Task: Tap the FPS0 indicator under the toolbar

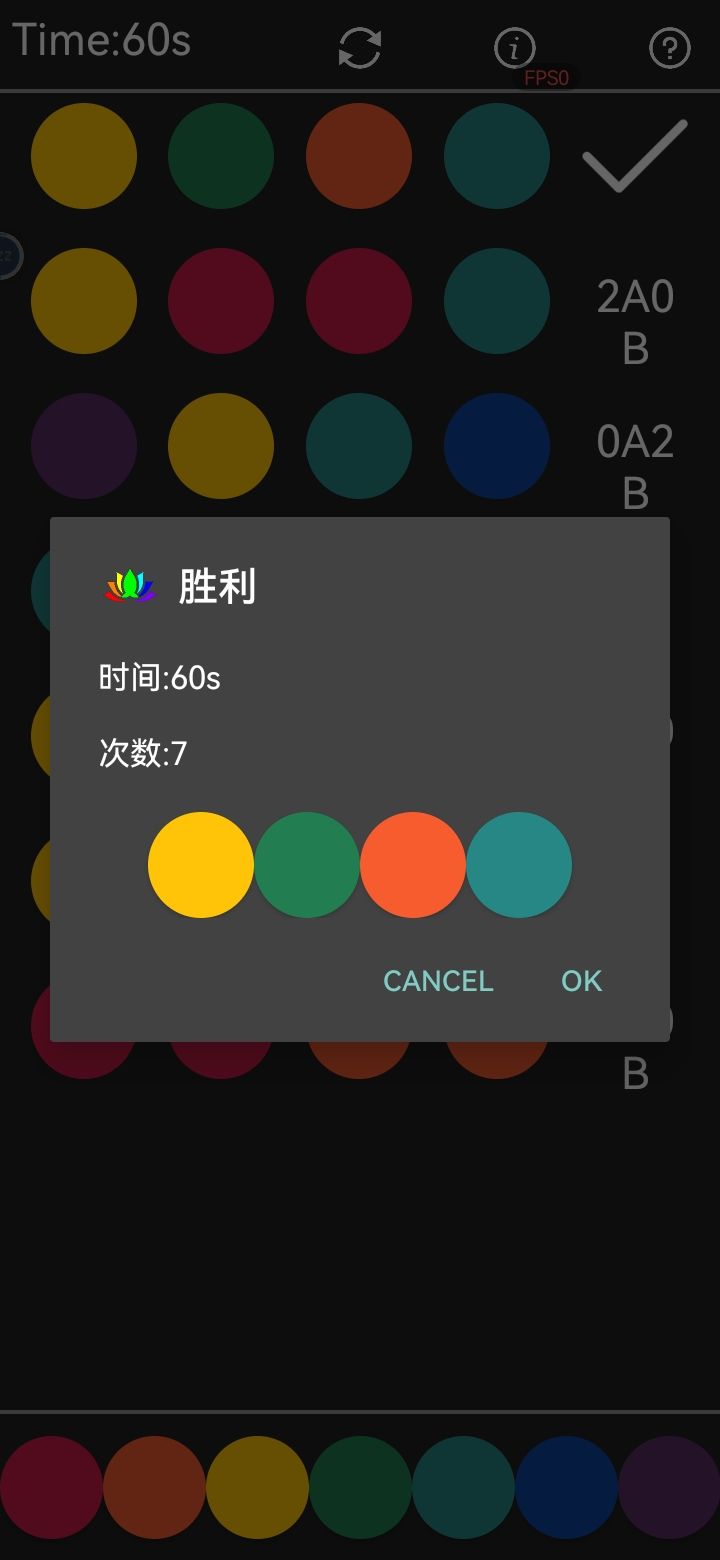Action: [546, 78]
